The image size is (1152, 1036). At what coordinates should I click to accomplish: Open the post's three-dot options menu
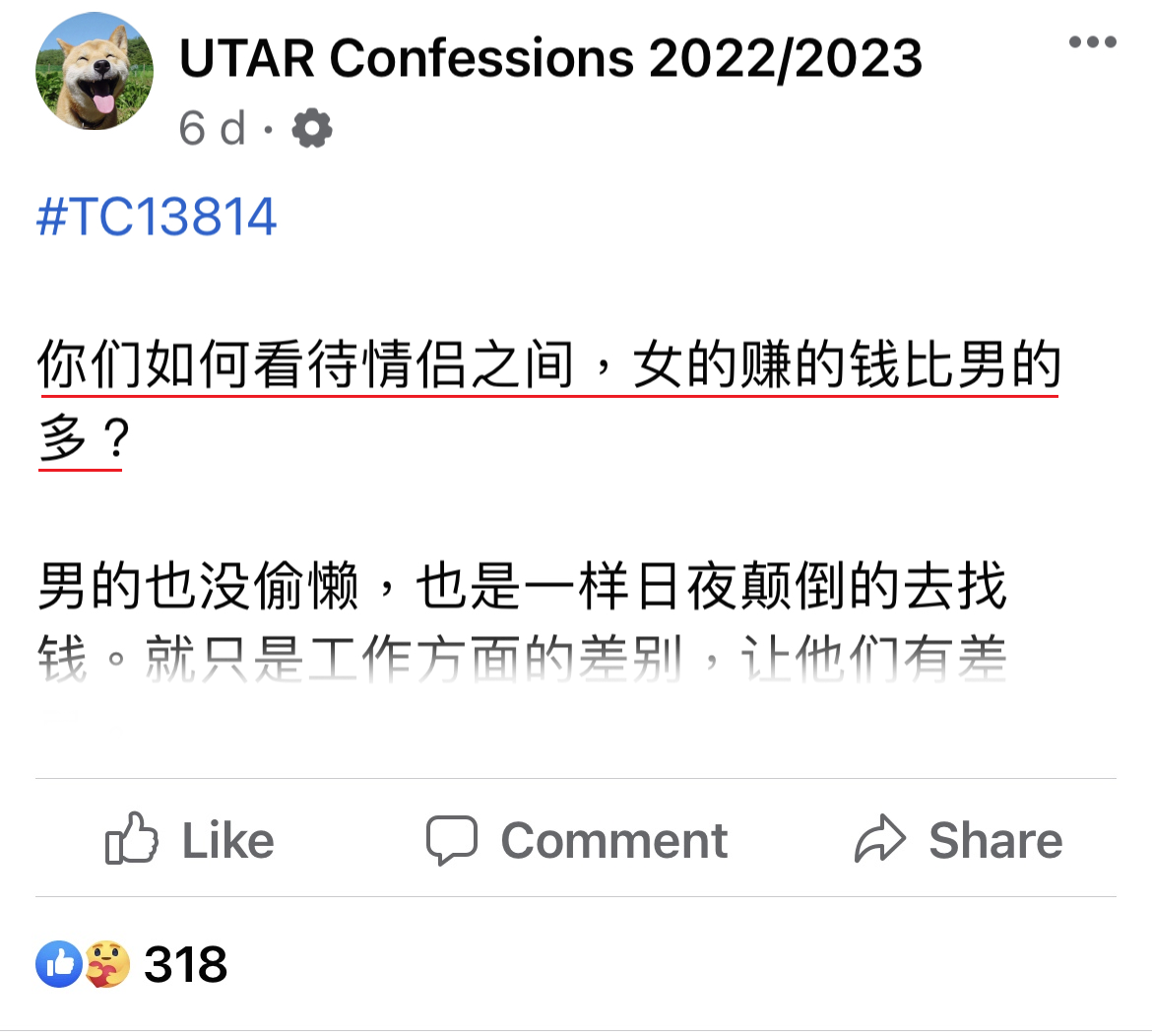(1092, 42)
